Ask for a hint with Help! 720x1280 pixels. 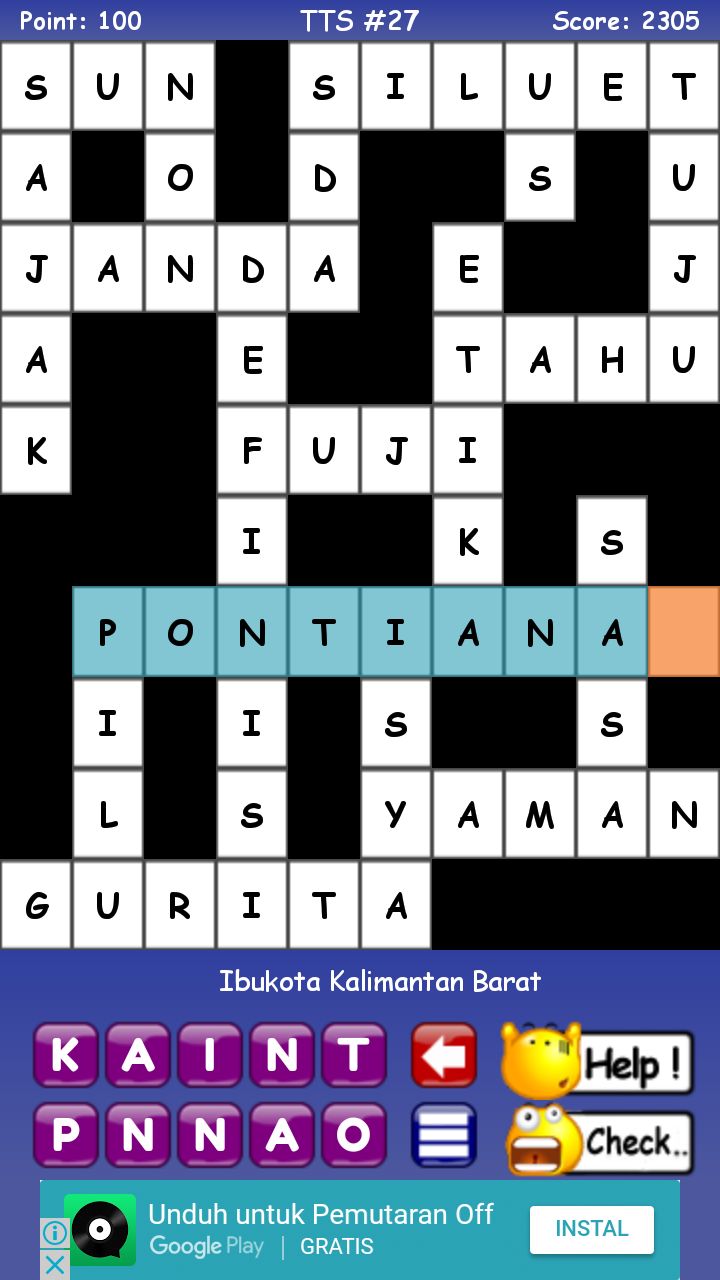(597, 1061)
